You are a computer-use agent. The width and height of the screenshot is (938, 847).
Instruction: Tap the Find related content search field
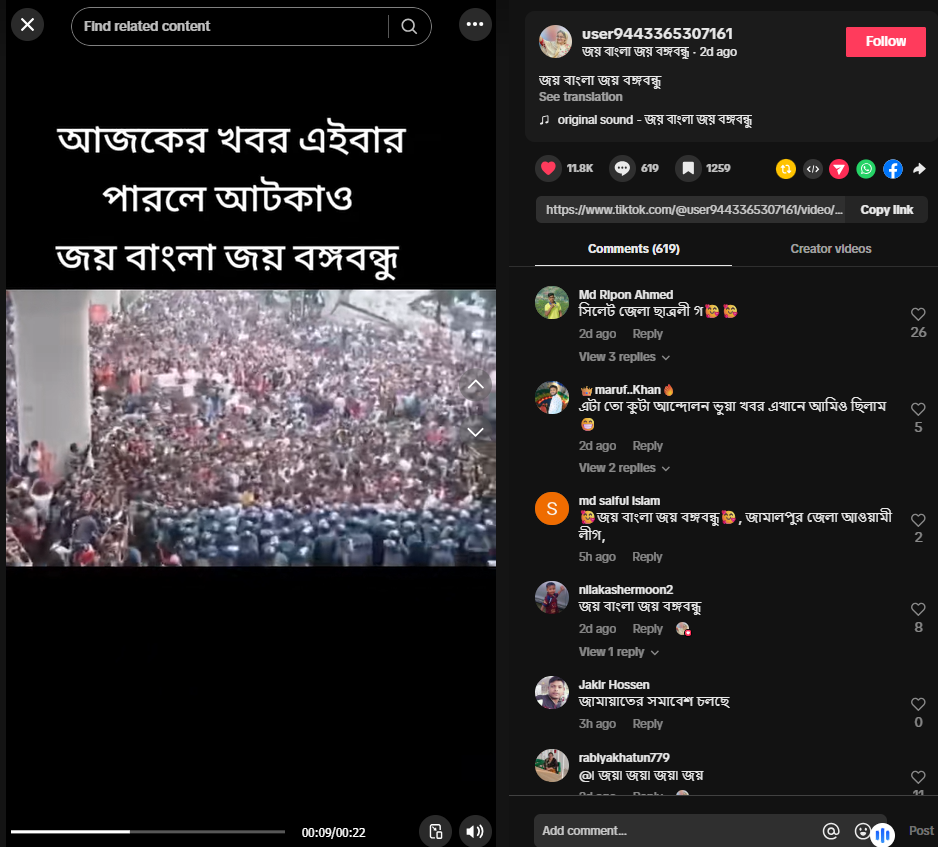230,26
